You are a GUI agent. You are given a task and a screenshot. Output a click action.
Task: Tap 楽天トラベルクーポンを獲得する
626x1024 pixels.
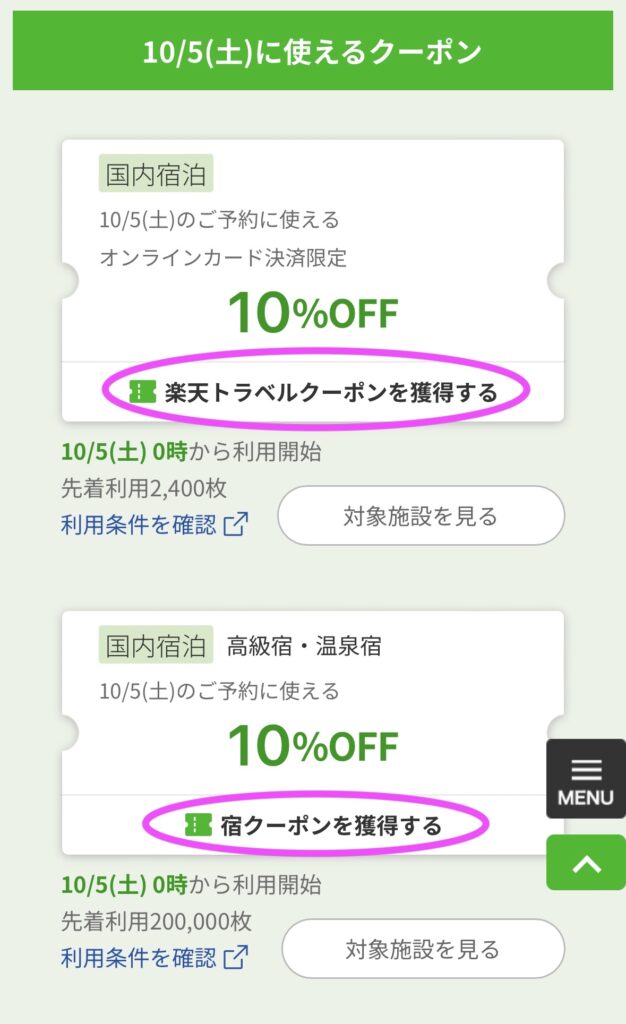click(x=315, y=392)
